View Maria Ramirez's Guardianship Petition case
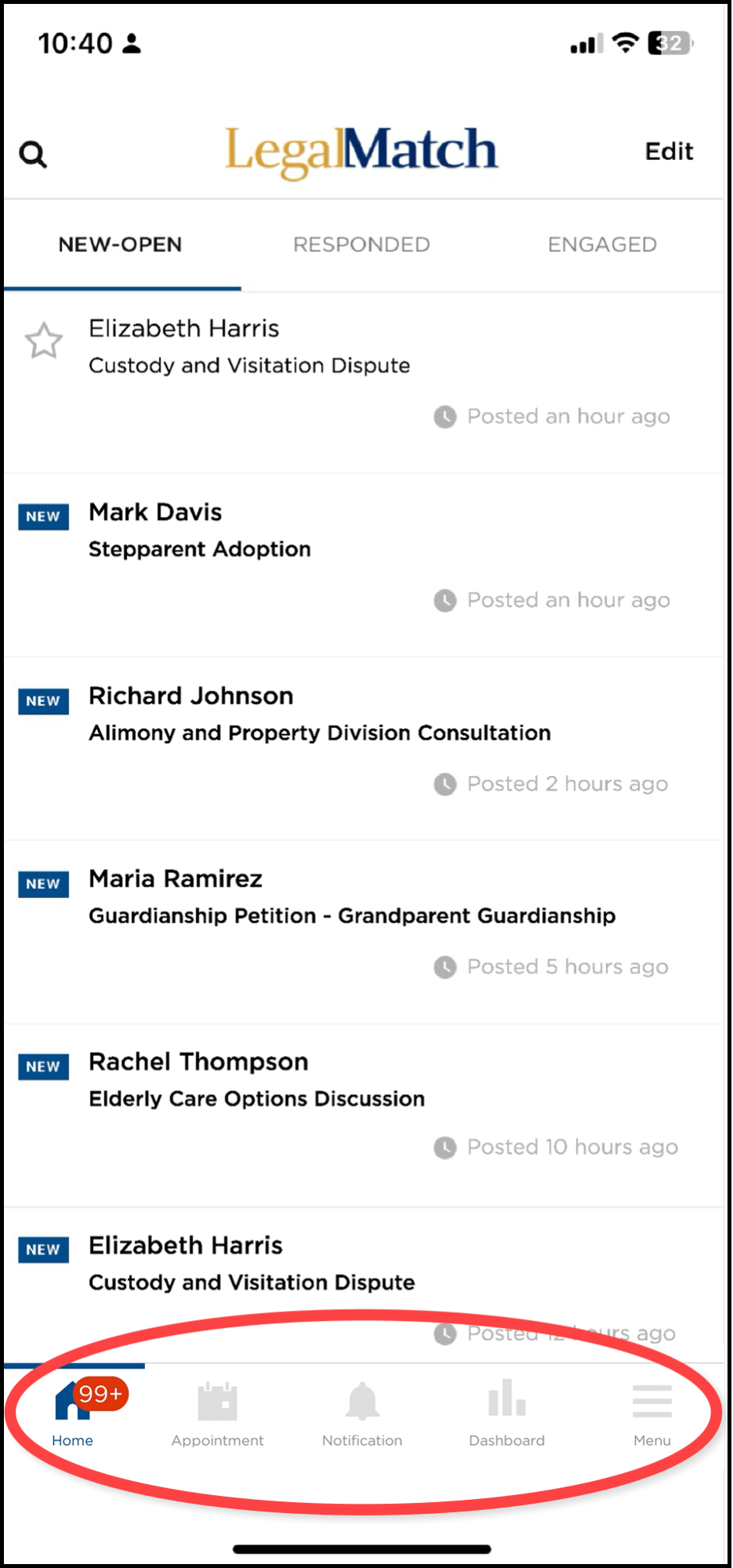This screenshot has width=733, height=1568. 351,898
